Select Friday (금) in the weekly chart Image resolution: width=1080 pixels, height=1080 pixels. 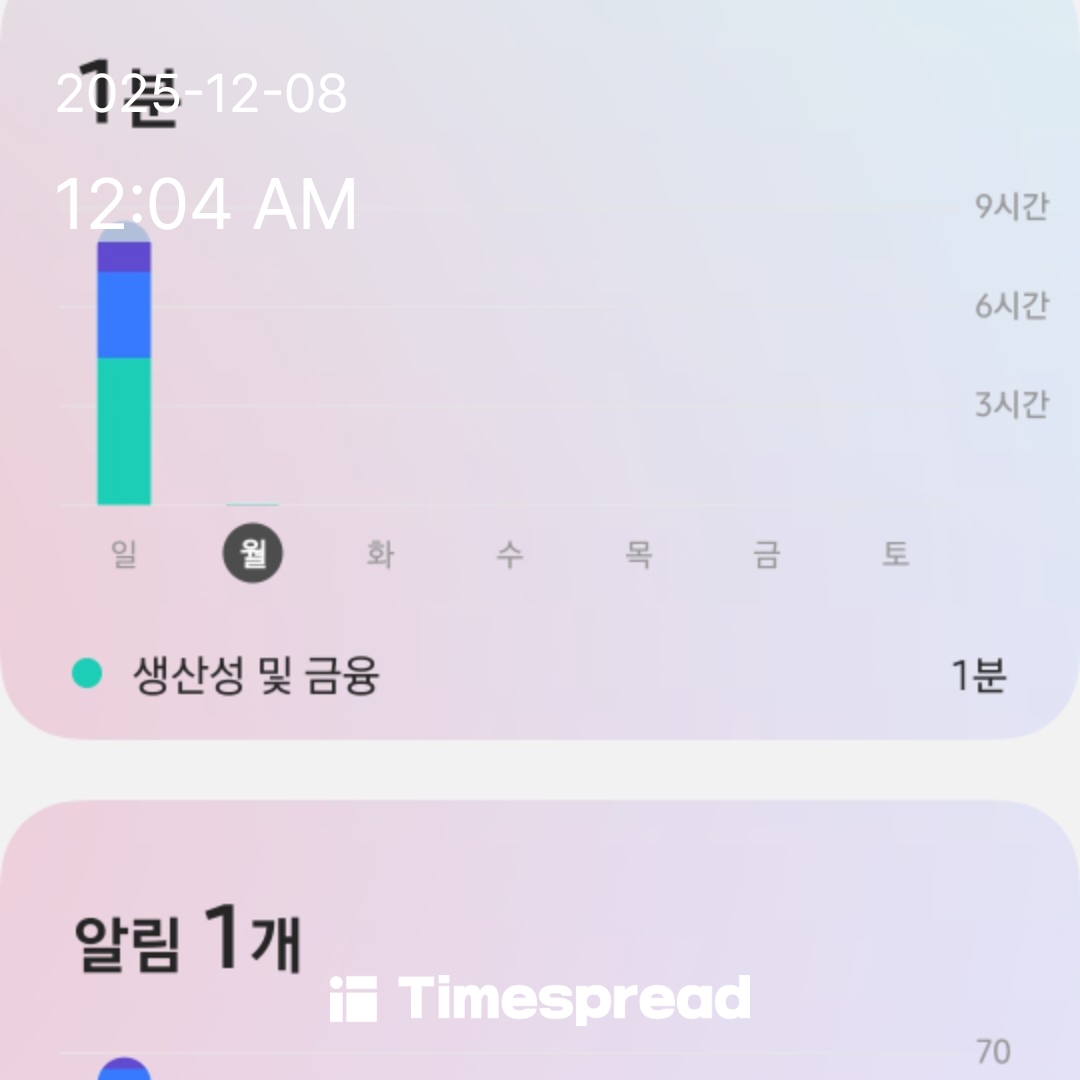766,554
